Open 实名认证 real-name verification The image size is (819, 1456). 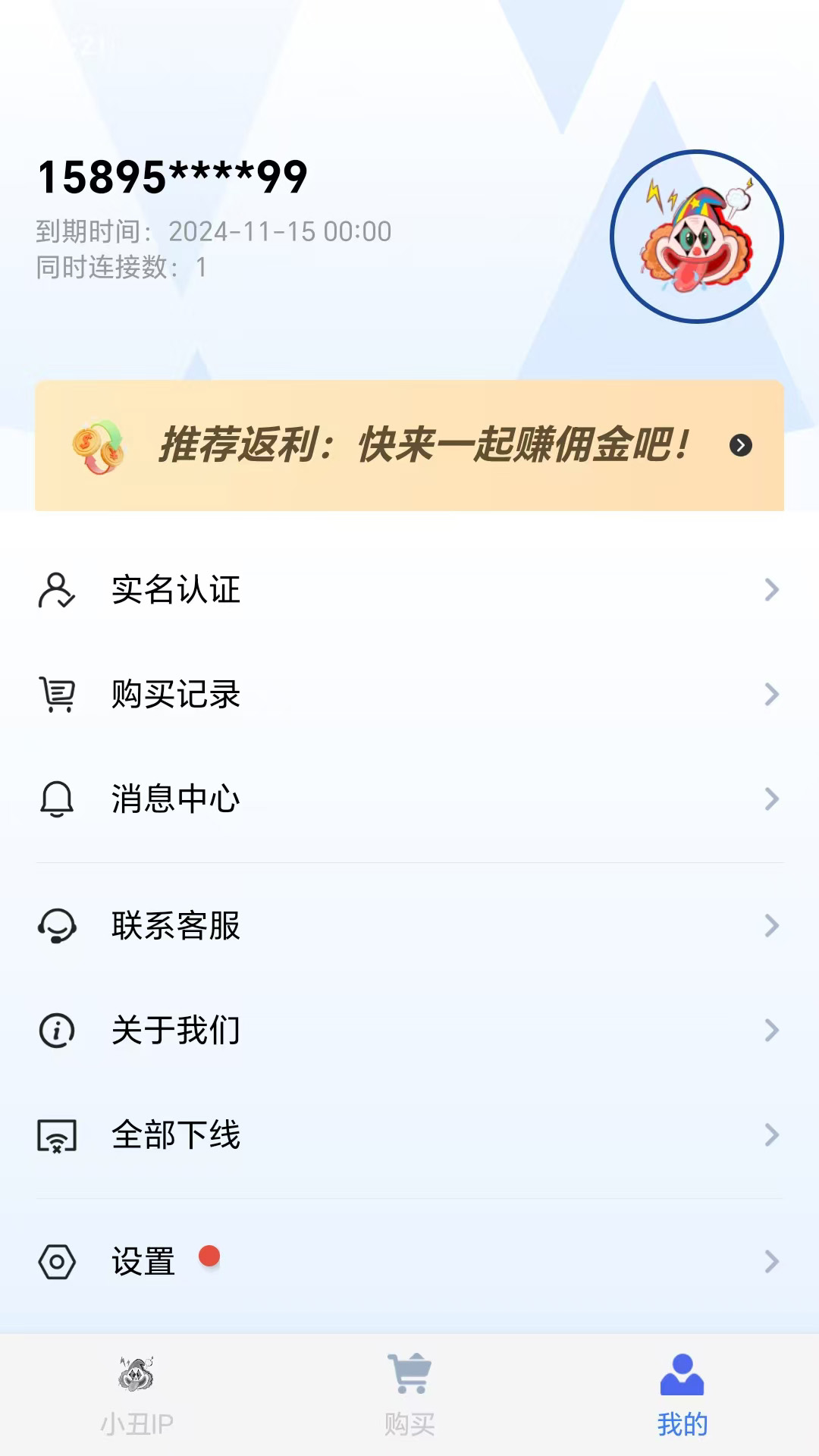(x=409, y=590)
